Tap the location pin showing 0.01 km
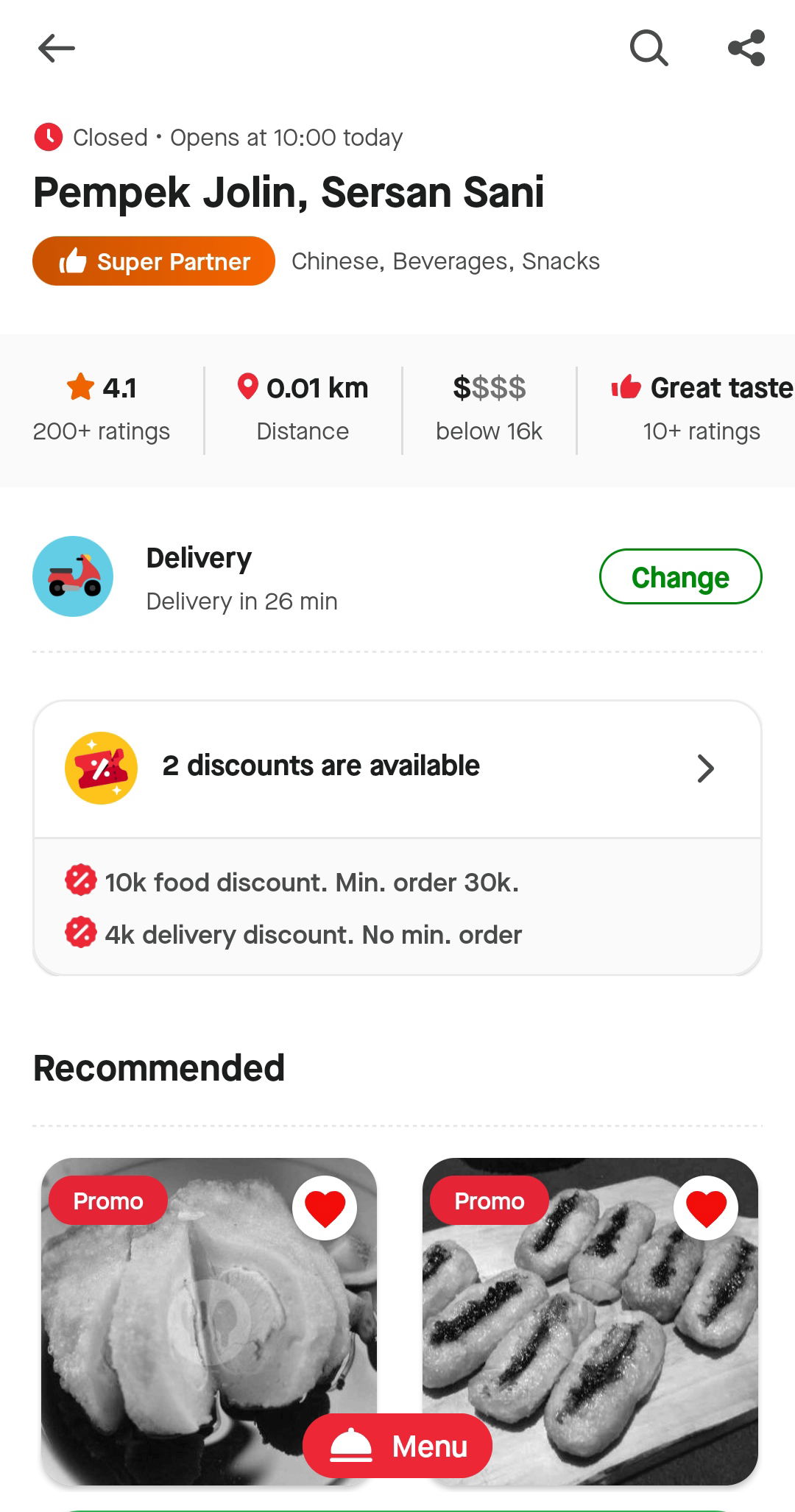This screenshot has height=1512, width=795. tap(247, 386)
